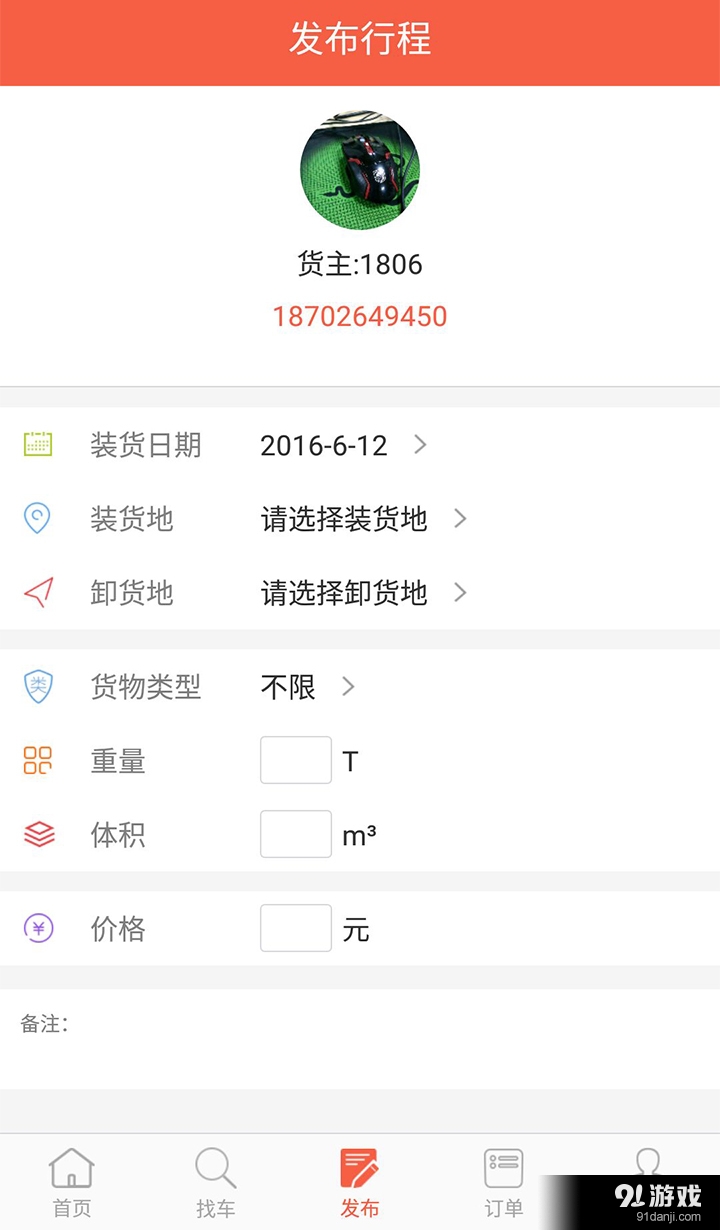
Task: Open the 请选择装货地 selection screen
Action: [360, 519]
